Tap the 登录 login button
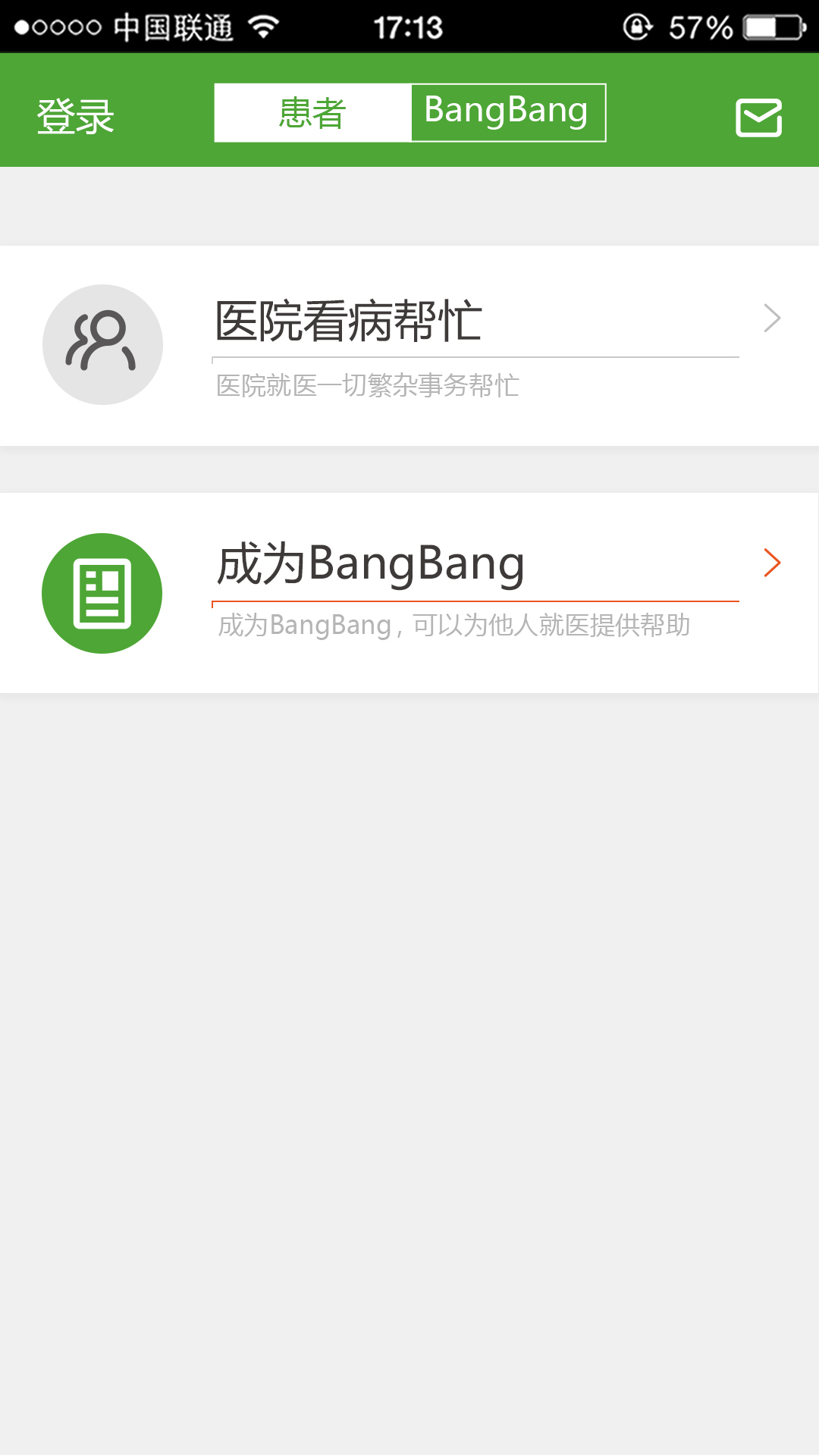819x1456 pixels. [75, 117]
